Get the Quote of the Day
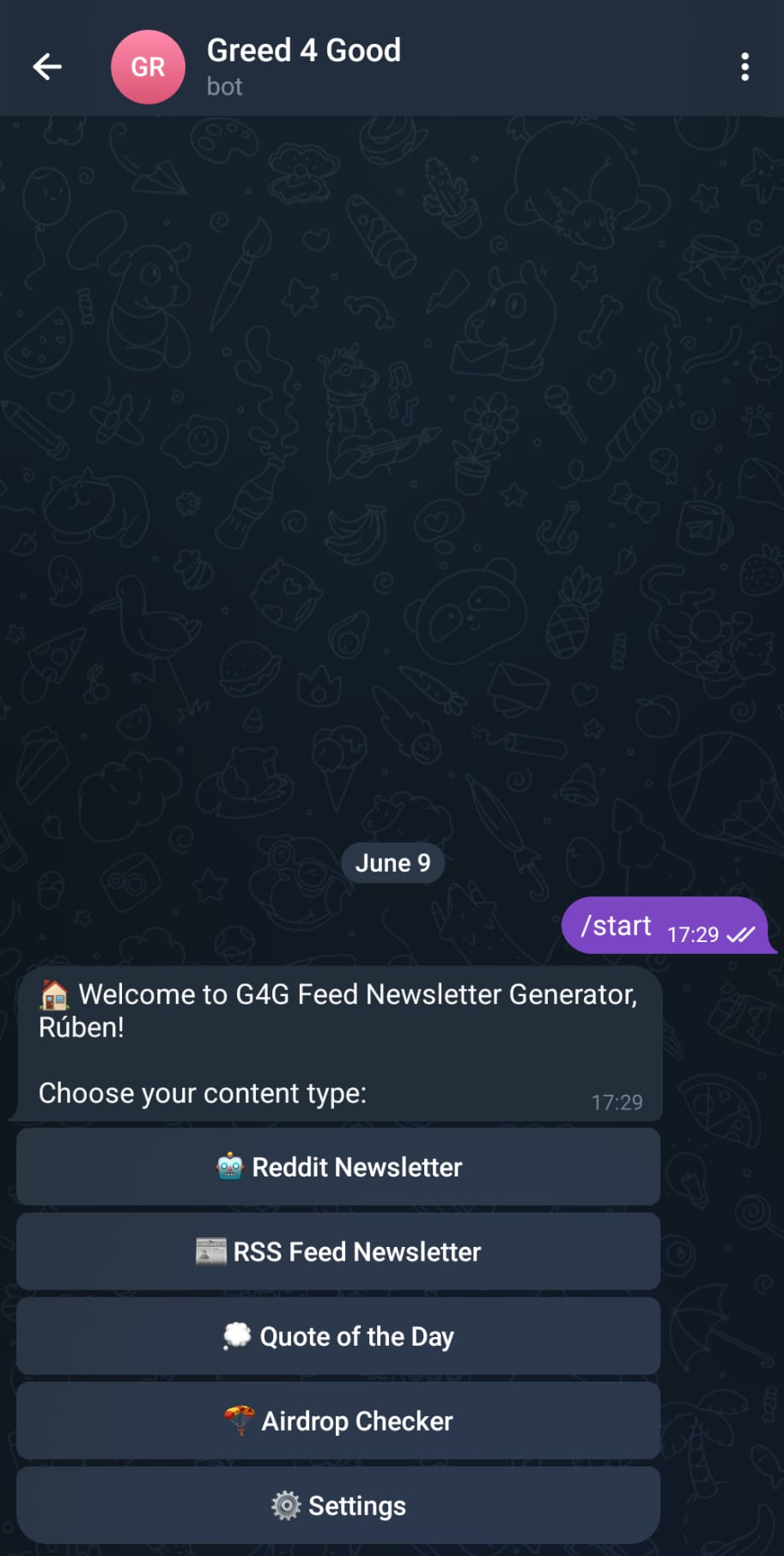 [338, 1336]
